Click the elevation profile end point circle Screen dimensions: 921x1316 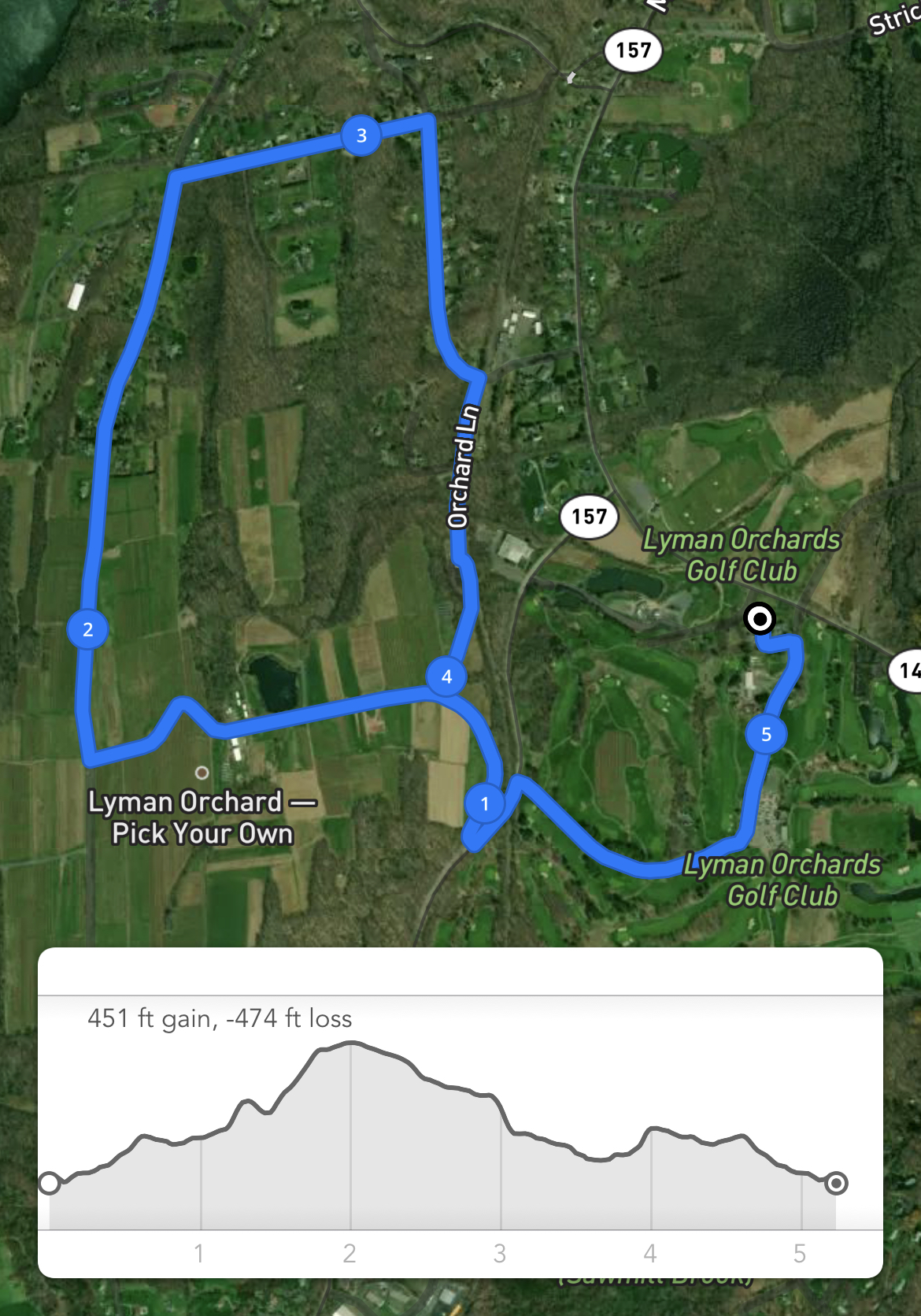point(835,1184)
